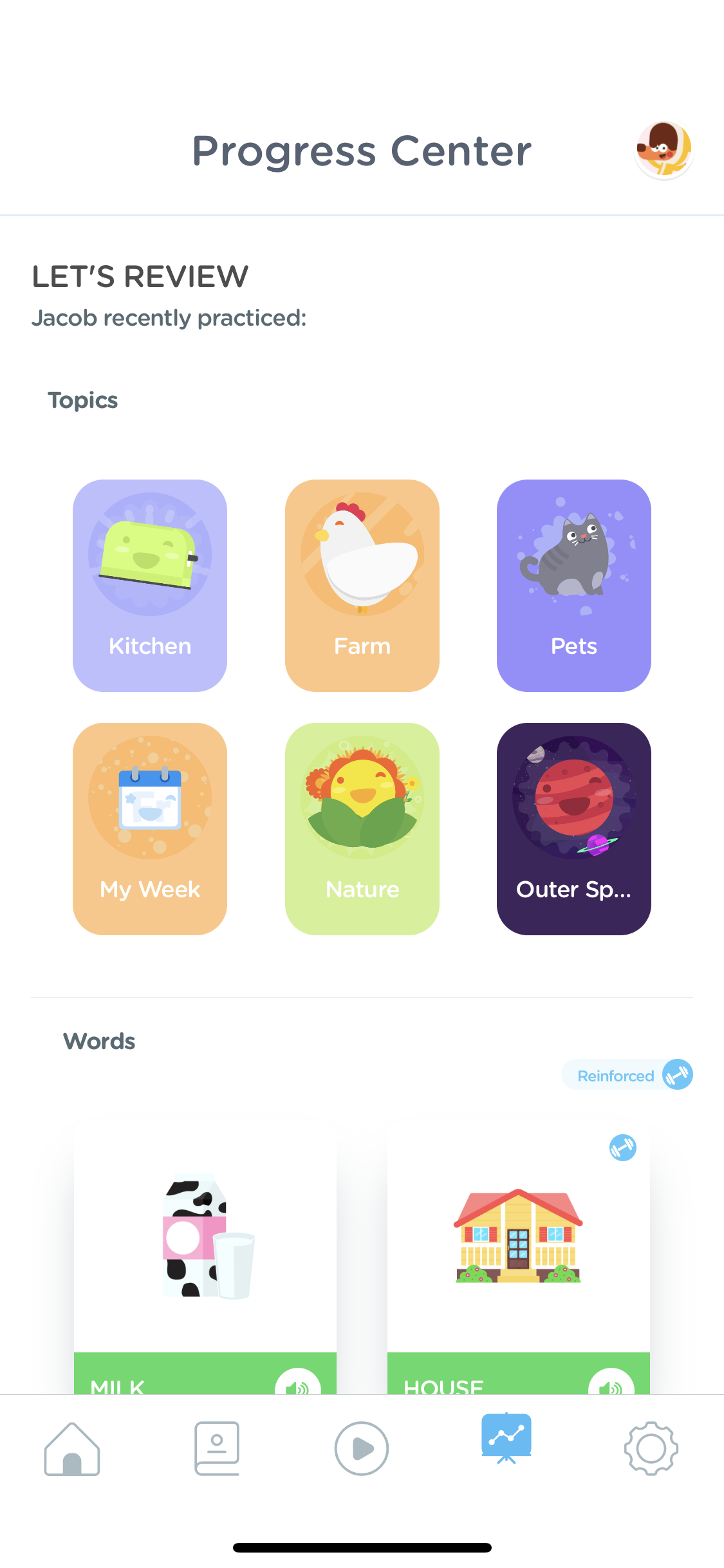This screenshot has height=1568, width=724.
Task: Play the pronunciation of MILK
Action: click(297, 1383)
